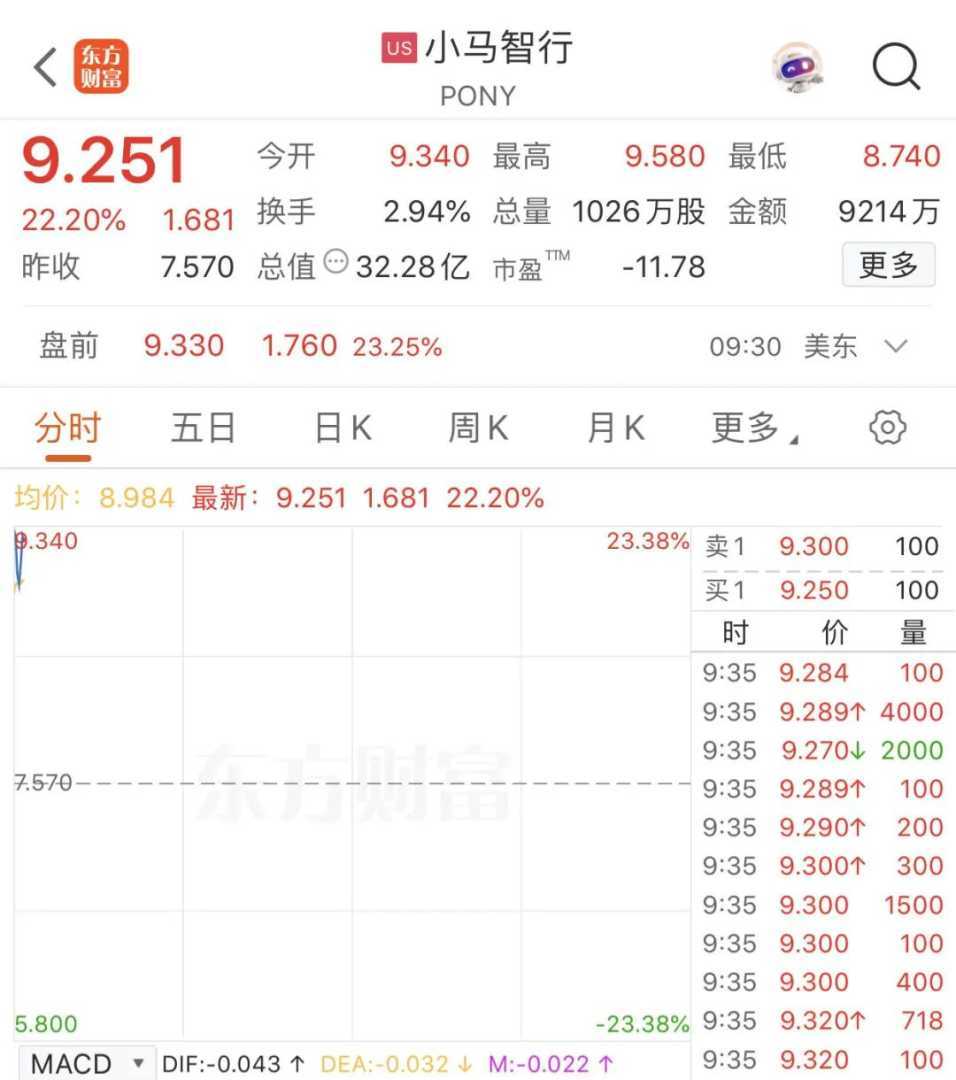Change the MACD indicator dropdown

coord(87,1063)
